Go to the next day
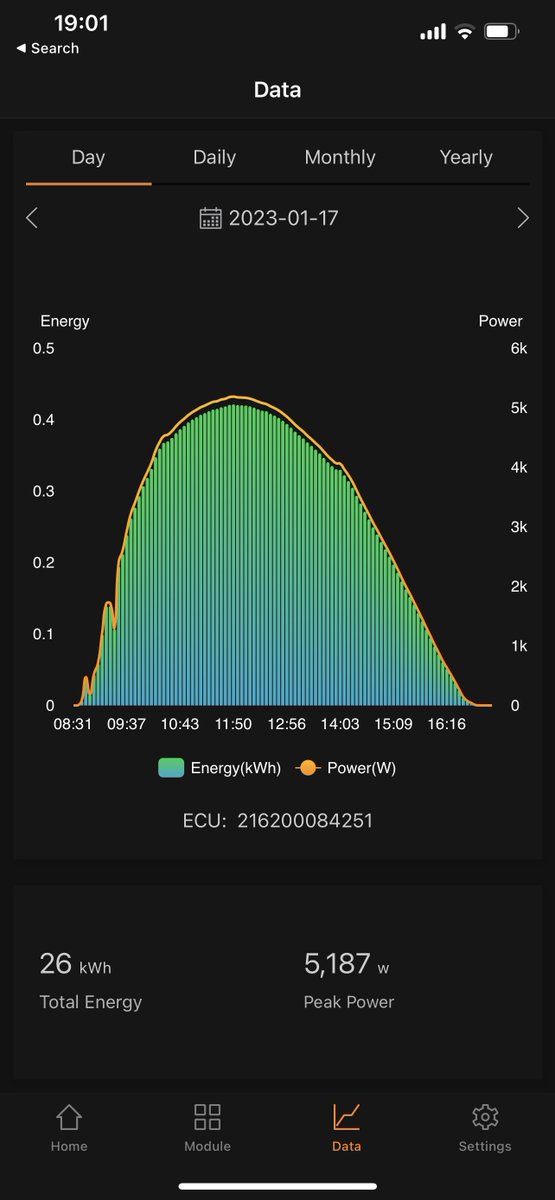555x1200 pixels. pyautogui.click(x=522, y=218)
